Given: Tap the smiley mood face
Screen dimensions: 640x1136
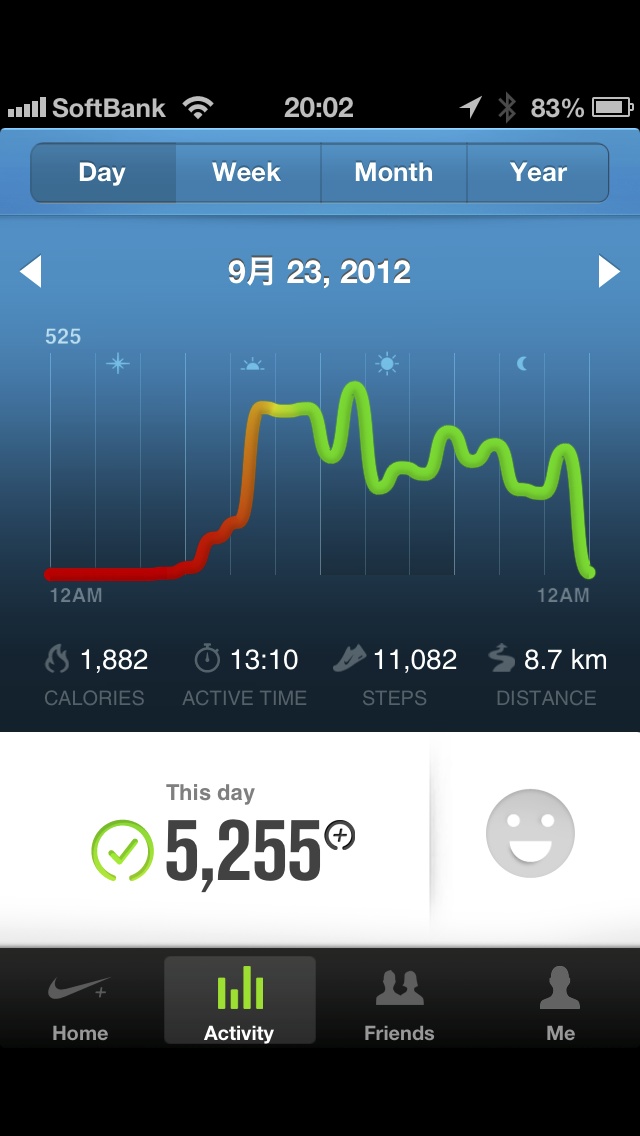Looking at the screenshot, I should click(531, 834).
